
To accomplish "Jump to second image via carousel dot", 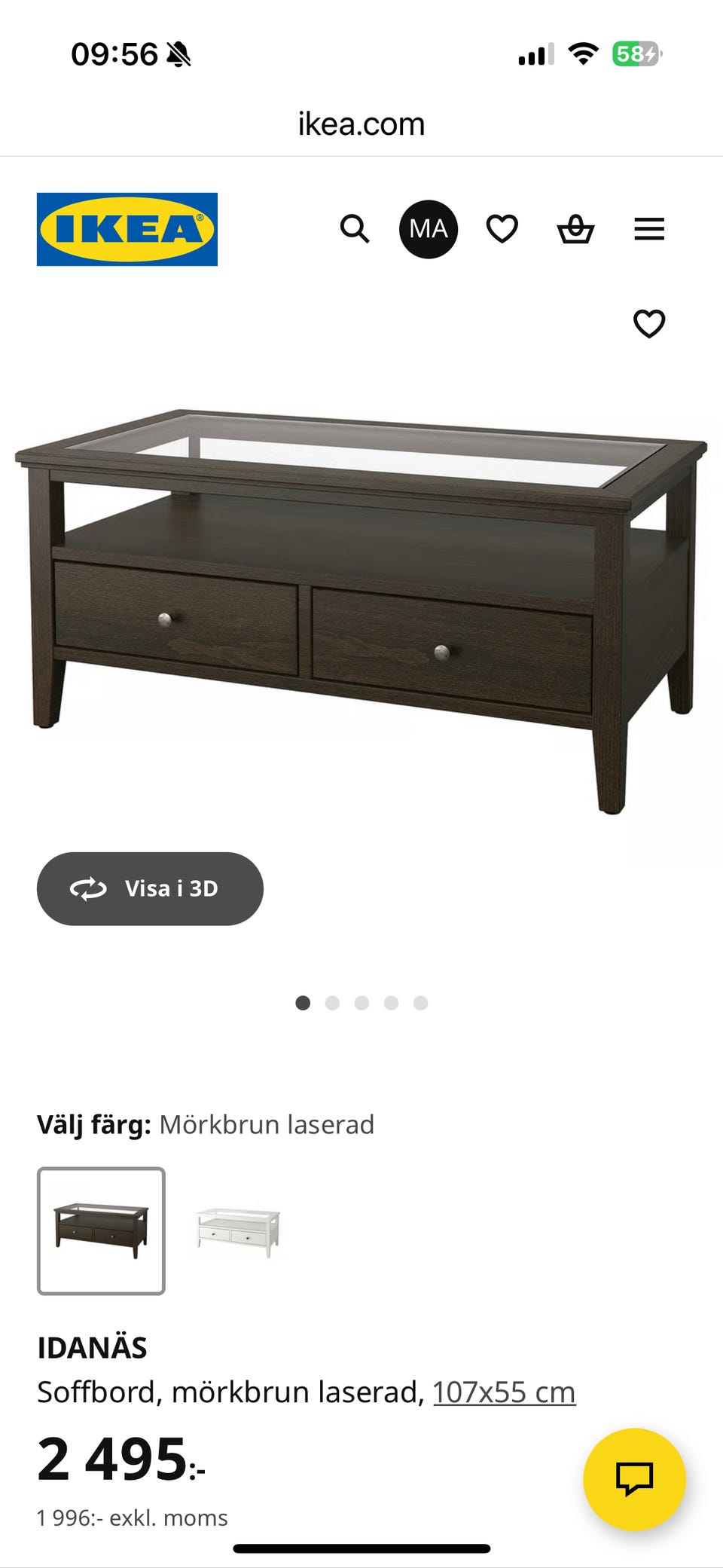I will tap(333, 1003).
